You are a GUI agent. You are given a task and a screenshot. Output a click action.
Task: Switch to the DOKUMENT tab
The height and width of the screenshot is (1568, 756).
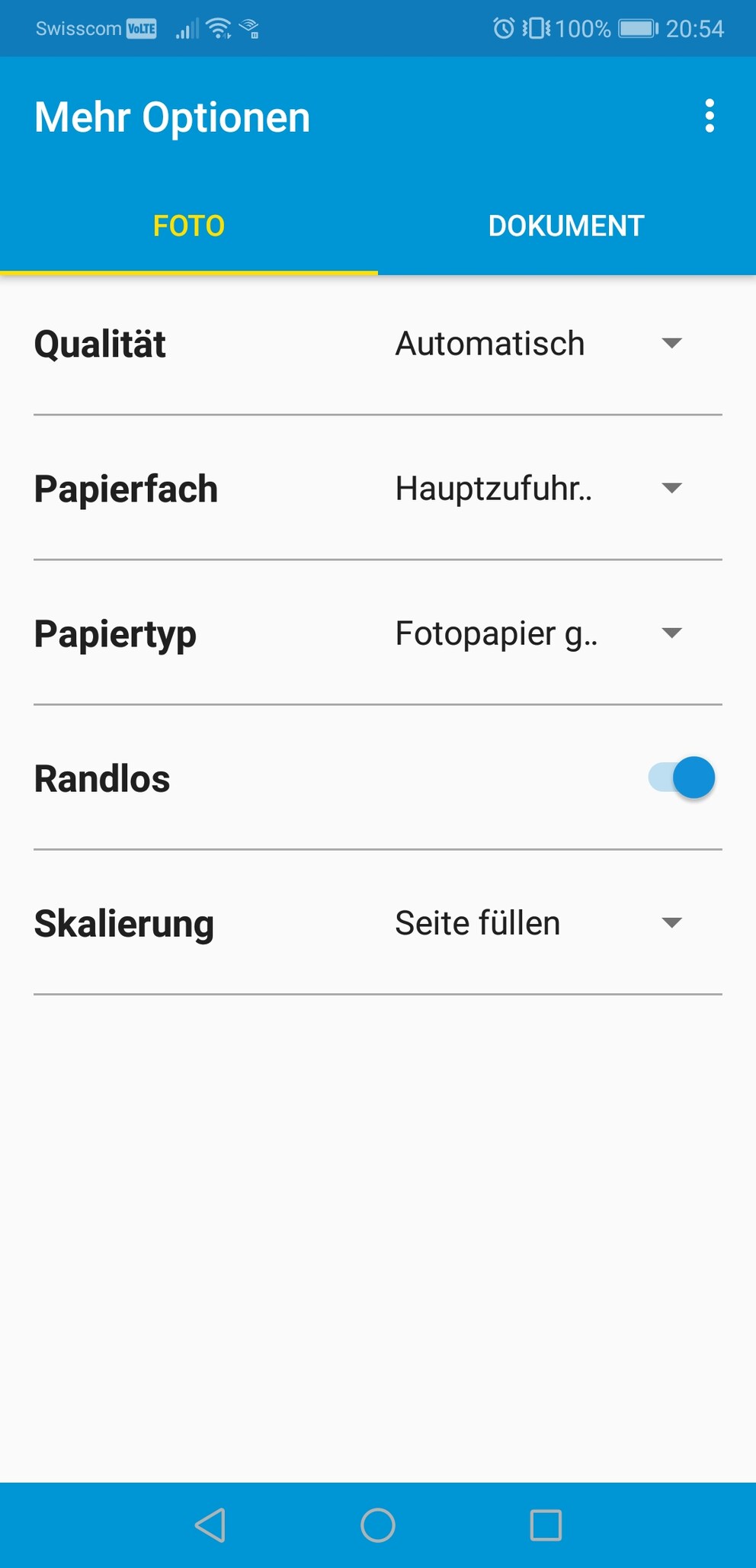[566, 226]
